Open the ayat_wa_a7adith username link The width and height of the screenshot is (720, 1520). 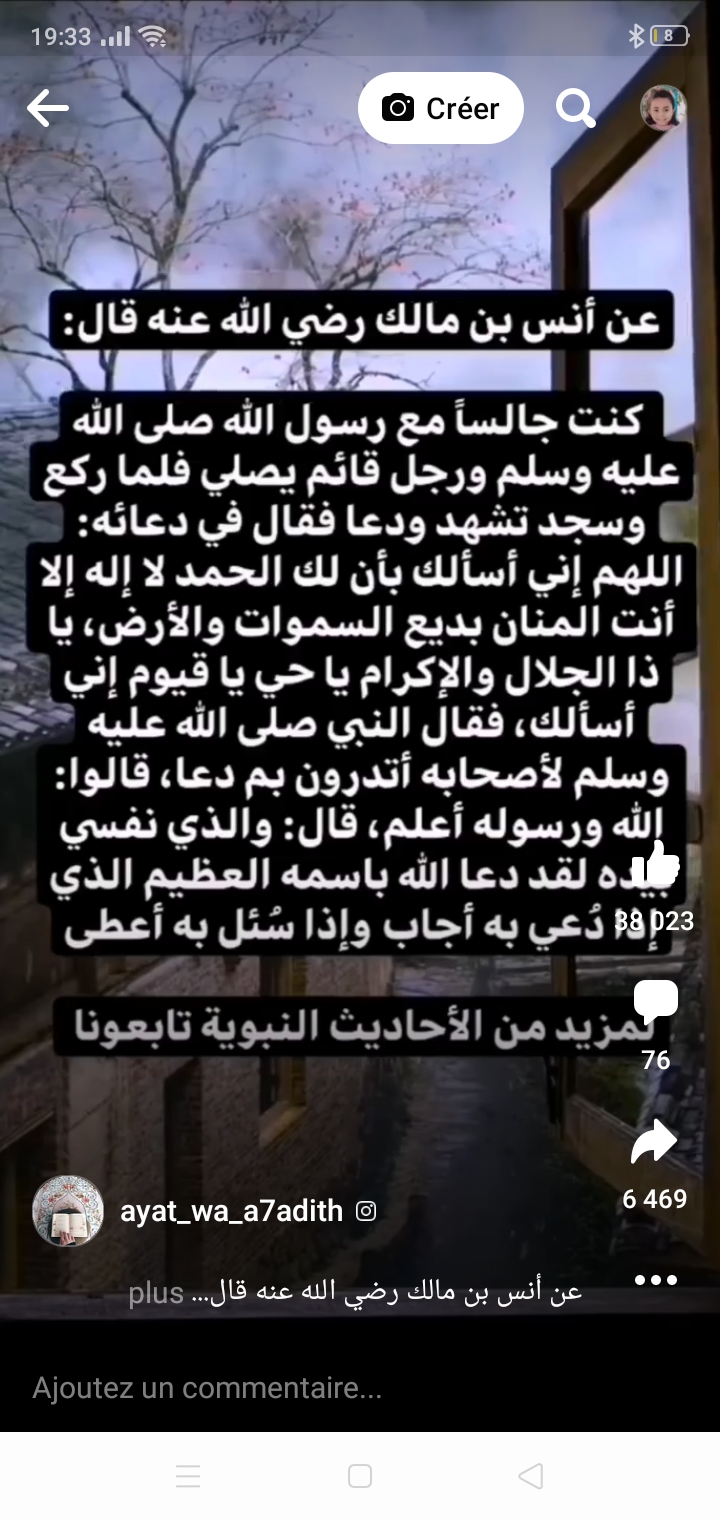tap(231, 1211)
